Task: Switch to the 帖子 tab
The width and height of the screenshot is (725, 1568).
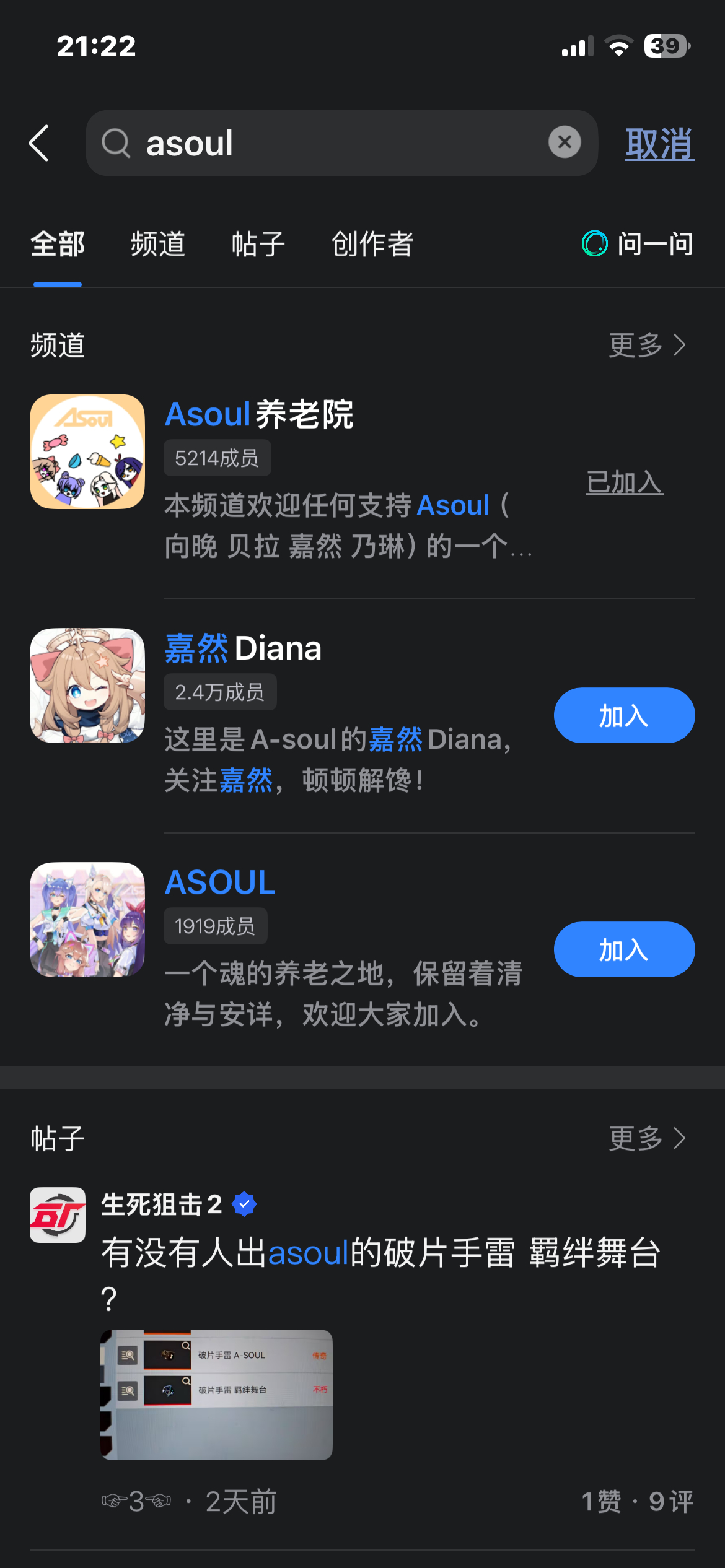Action: (x=258, y=244)
